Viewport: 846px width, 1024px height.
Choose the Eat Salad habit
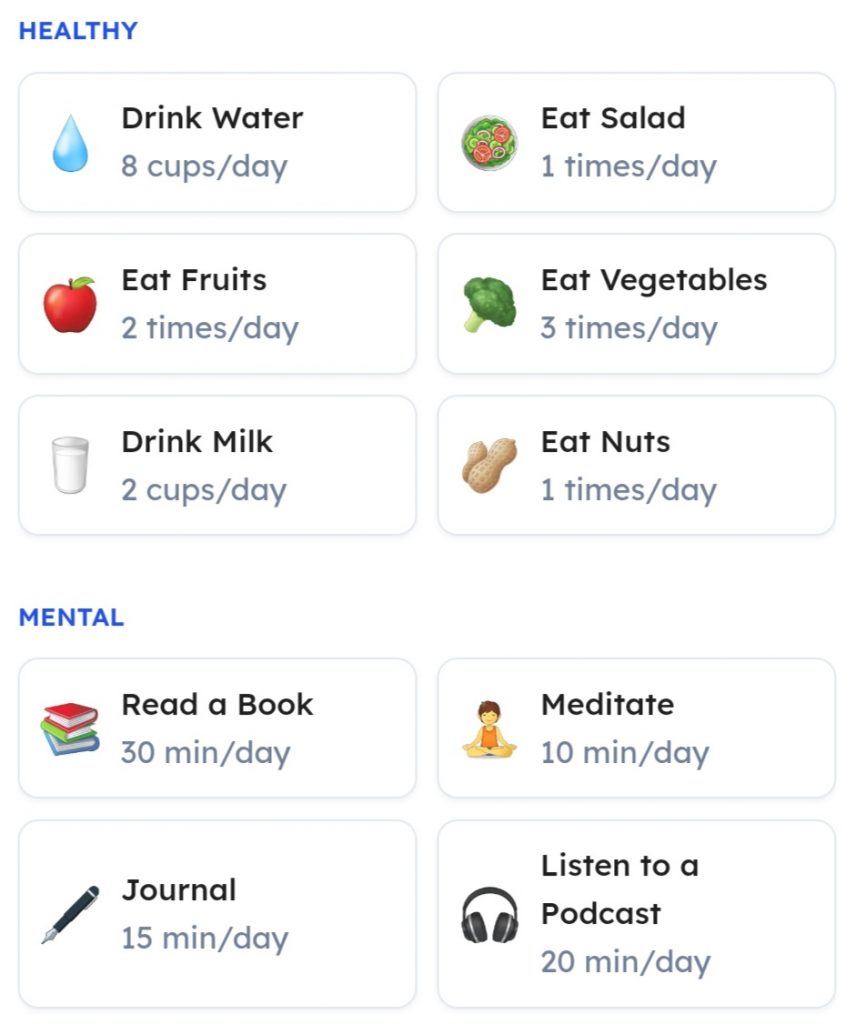coord(636,142)
